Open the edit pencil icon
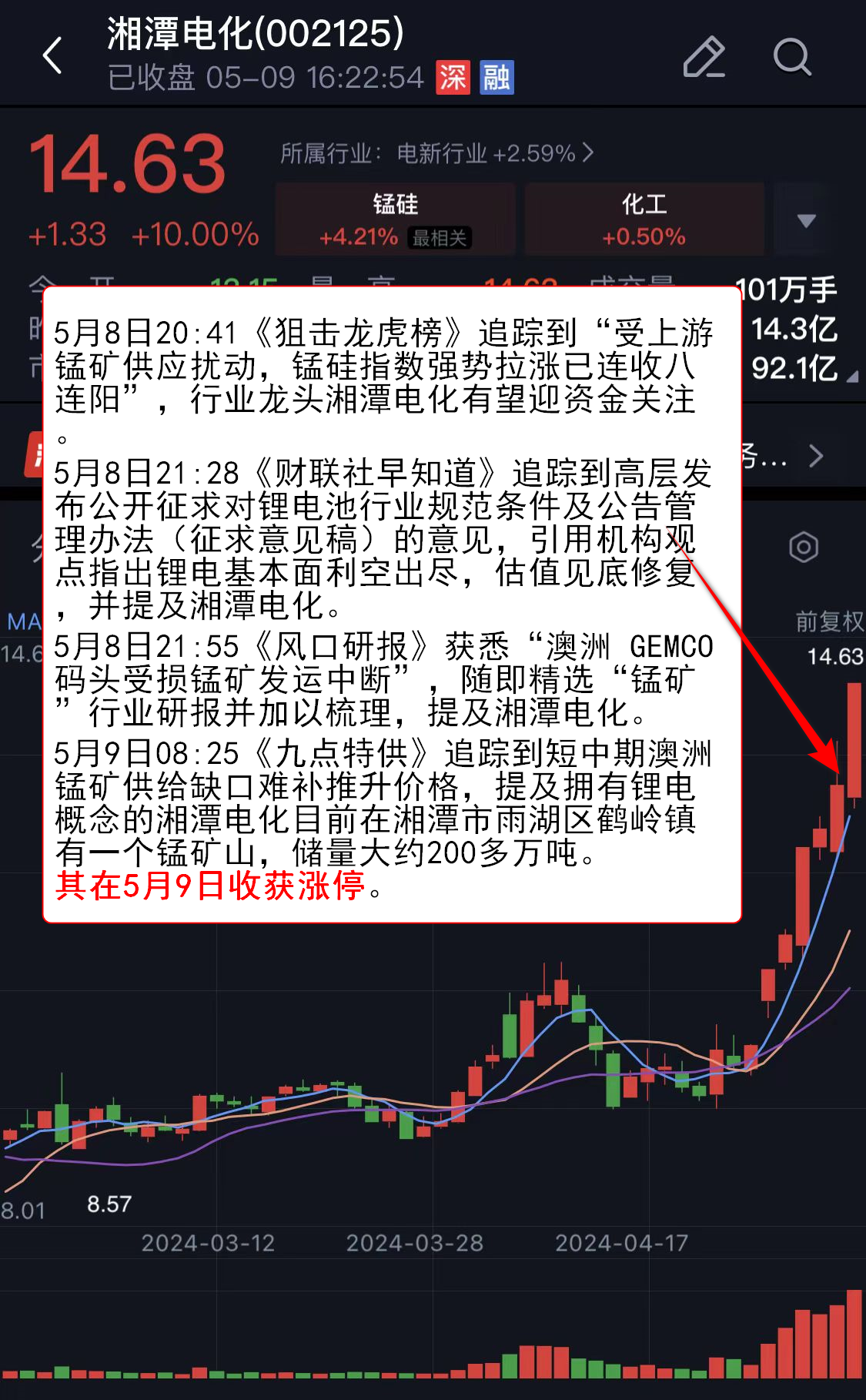This screenshot has width=866, height=1400. coord(704,57)
